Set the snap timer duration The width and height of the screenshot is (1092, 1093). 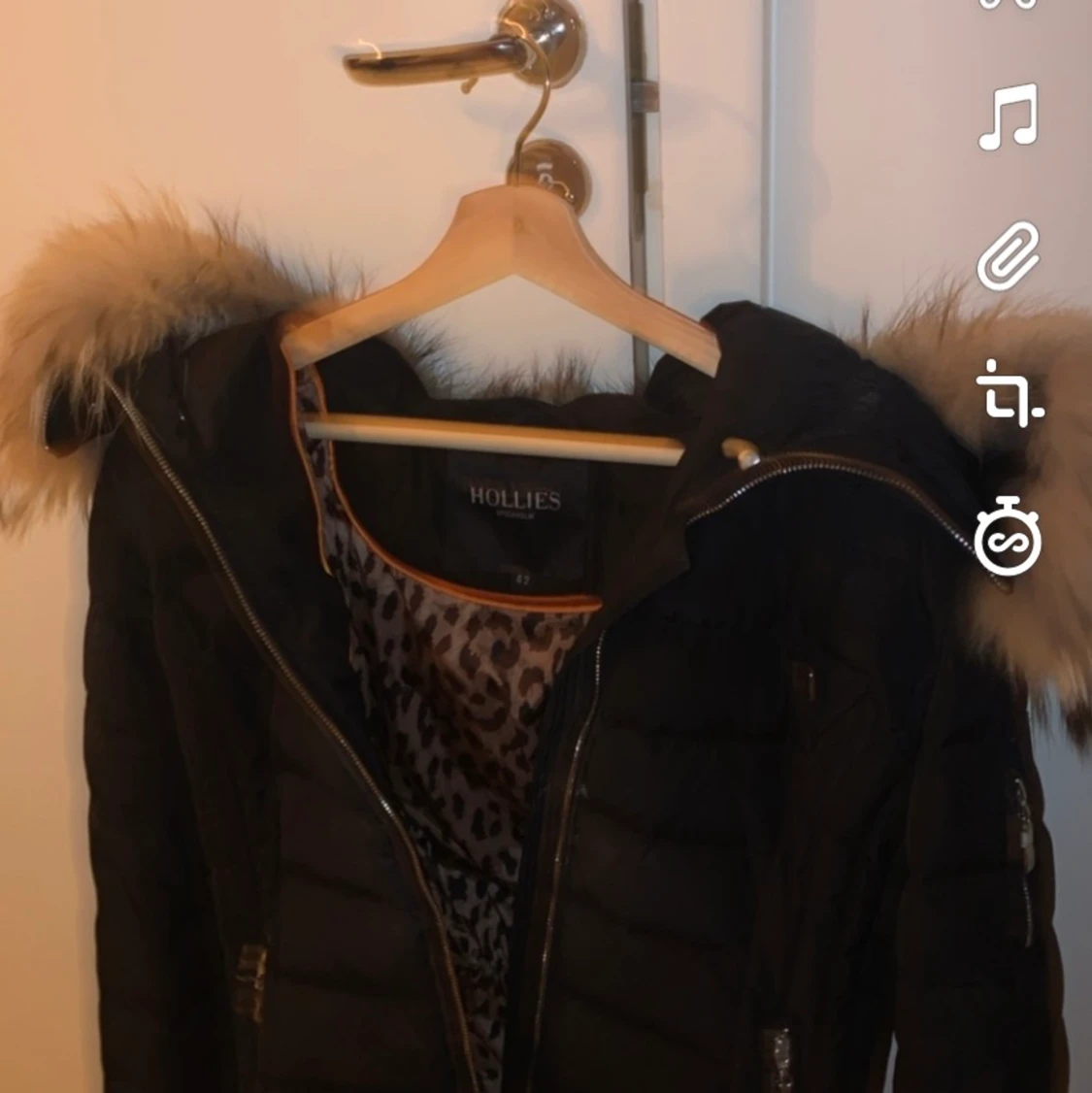pyautogui.click(x=1008, y=535)
